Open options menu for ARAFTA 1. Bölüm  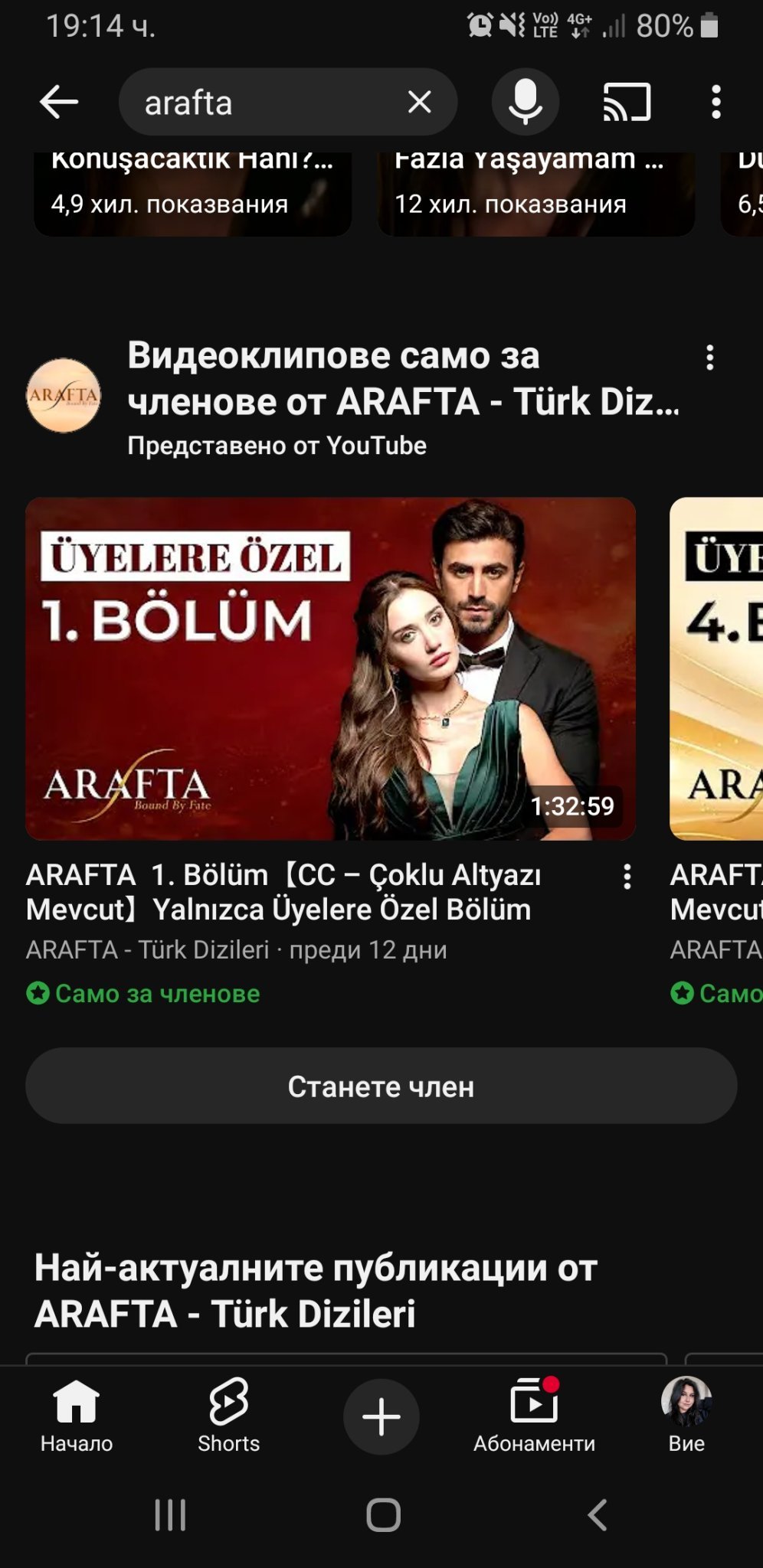[627, 877]
